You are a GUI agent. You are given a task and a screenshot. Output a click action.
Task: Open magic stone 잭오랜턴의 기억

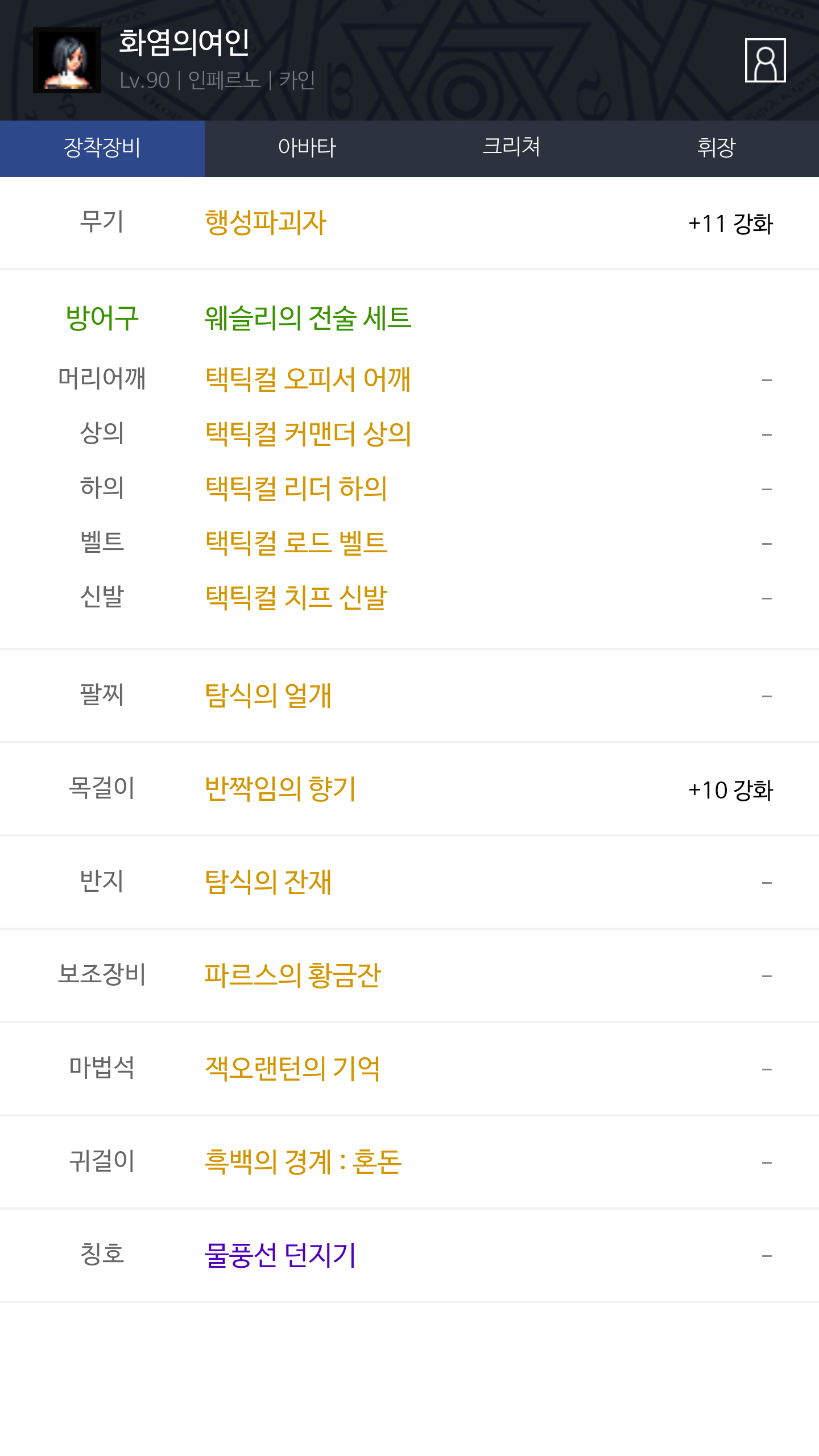coord(292,1068)
